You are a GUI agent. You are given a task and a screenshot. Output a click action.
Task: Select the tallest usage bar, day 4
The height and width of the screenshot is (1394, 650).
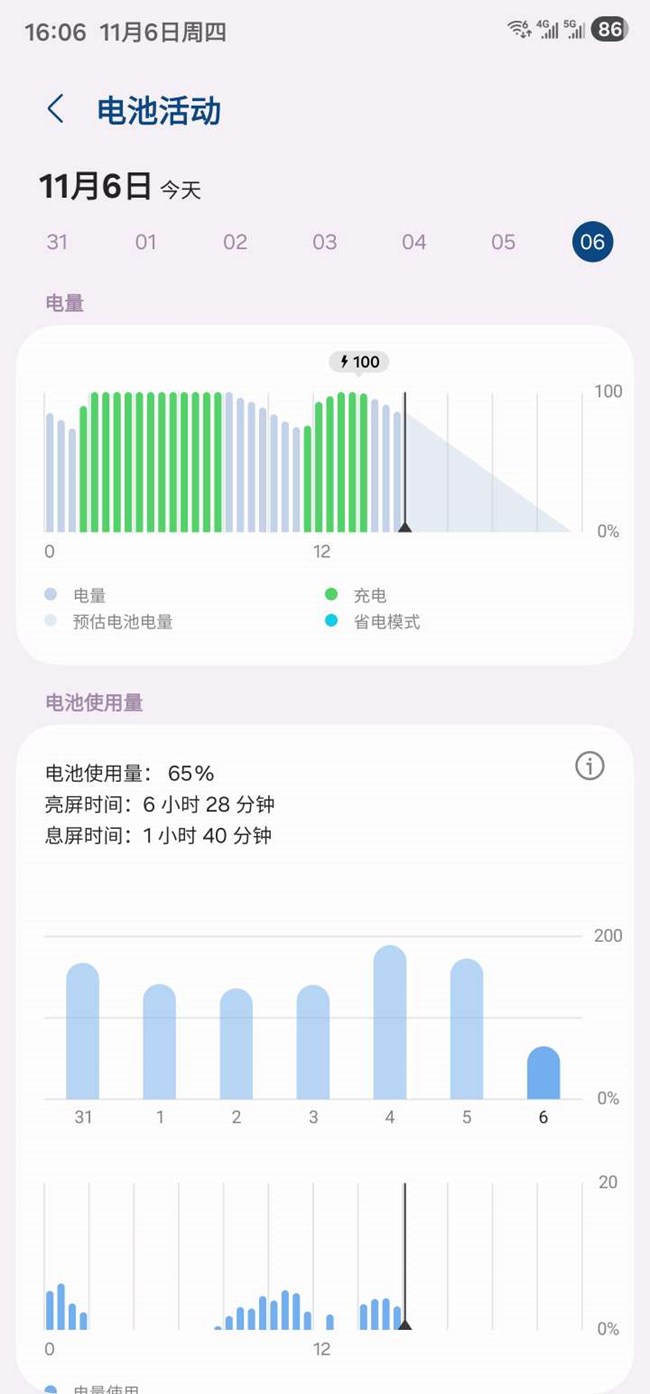[390, 1023]
